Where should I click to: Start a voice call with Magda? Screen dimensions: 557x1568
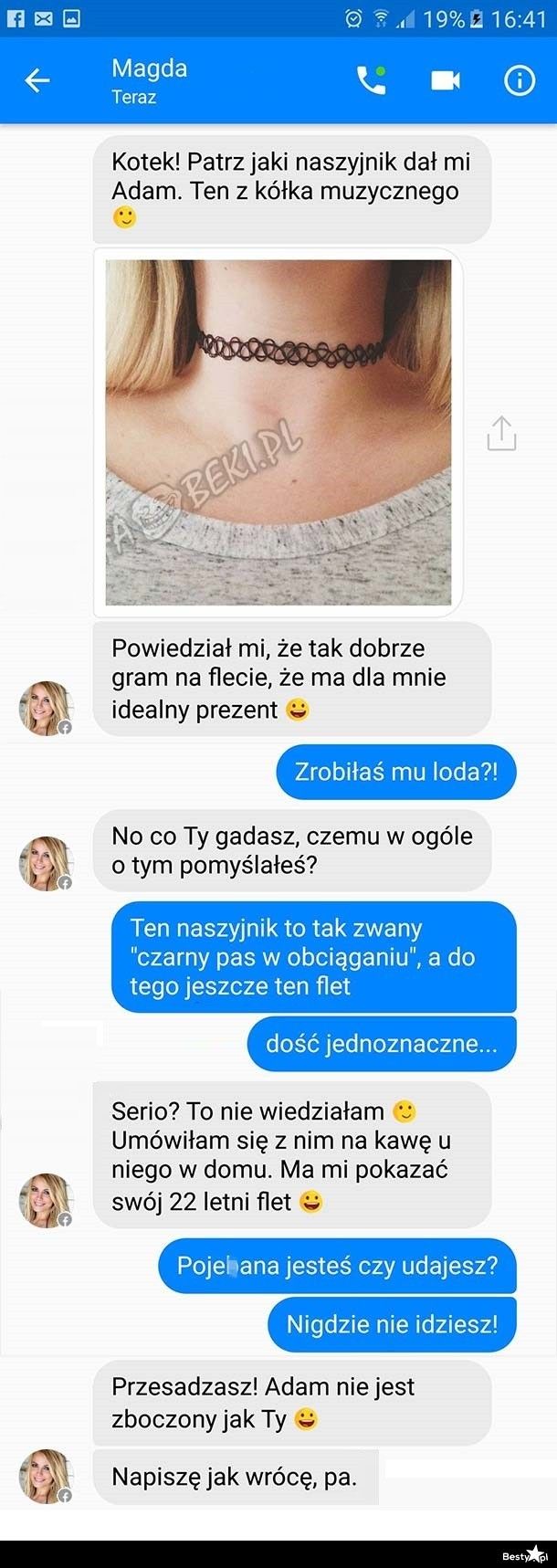[x=370, y=81]
